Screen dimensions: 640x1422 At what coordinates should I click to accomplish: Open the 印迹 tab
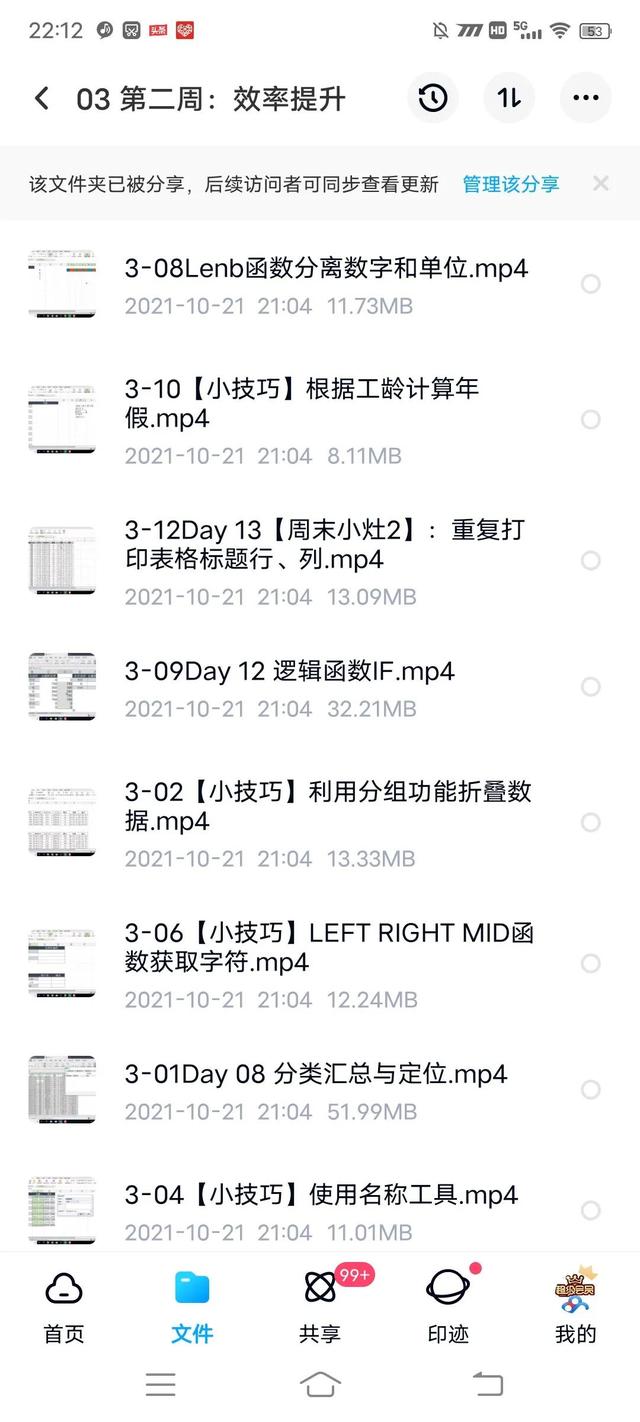click(x=448, y=1305)
